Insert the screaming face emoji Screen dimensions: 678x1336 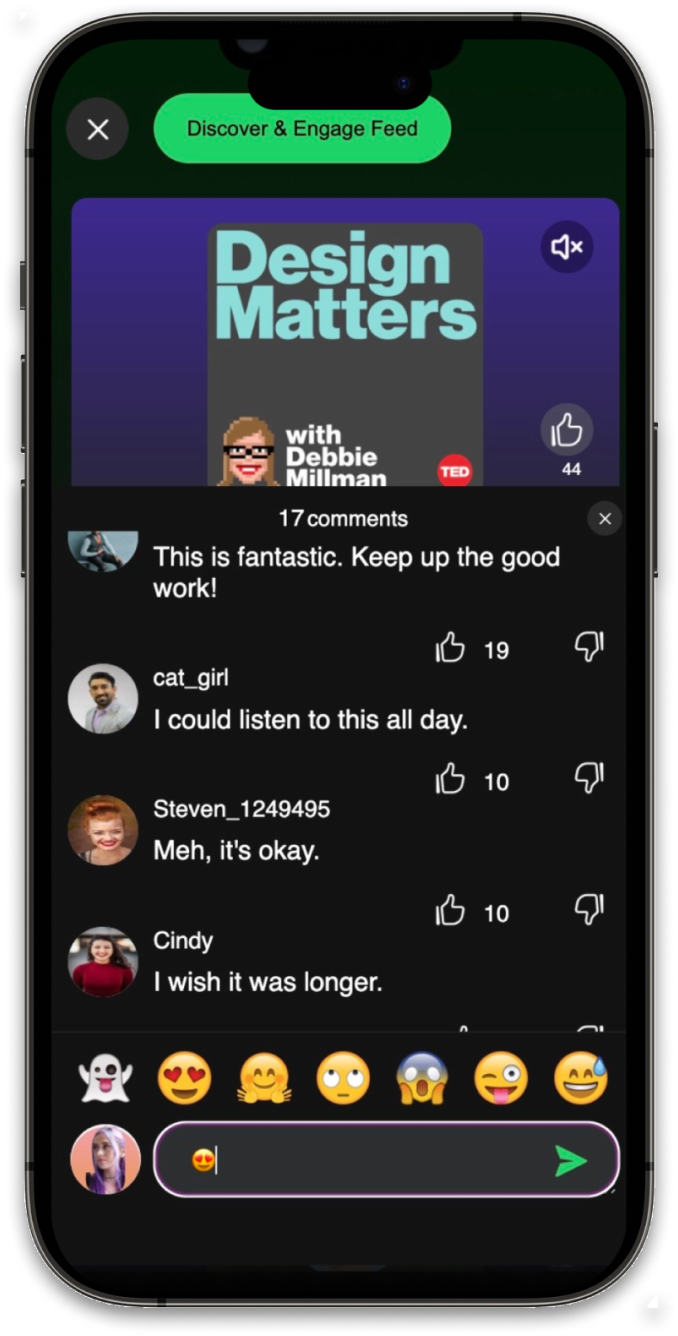pyautogui.click(x=422, y=1080)
